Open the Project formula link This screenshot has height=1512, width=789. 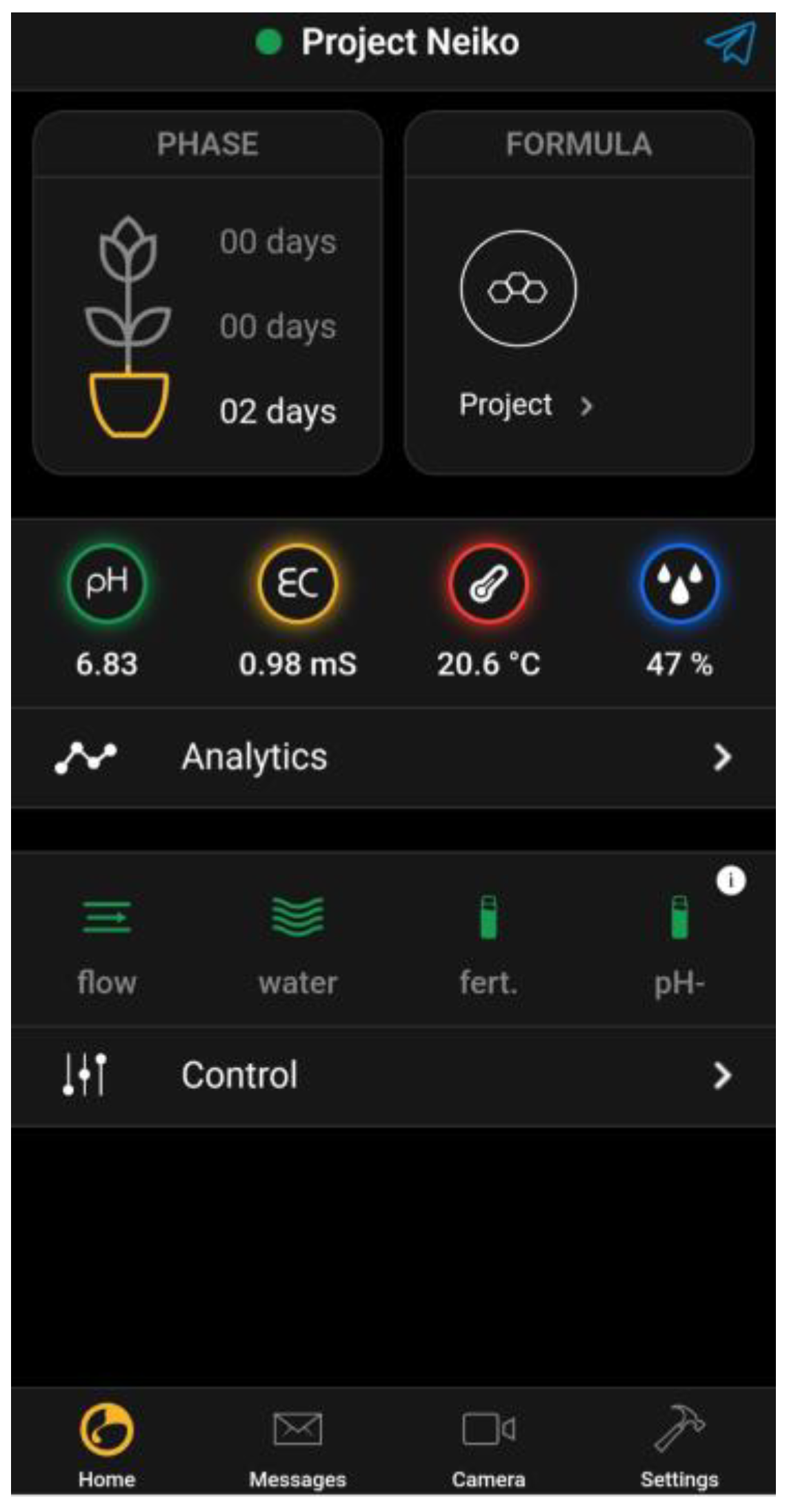(526, 405)
